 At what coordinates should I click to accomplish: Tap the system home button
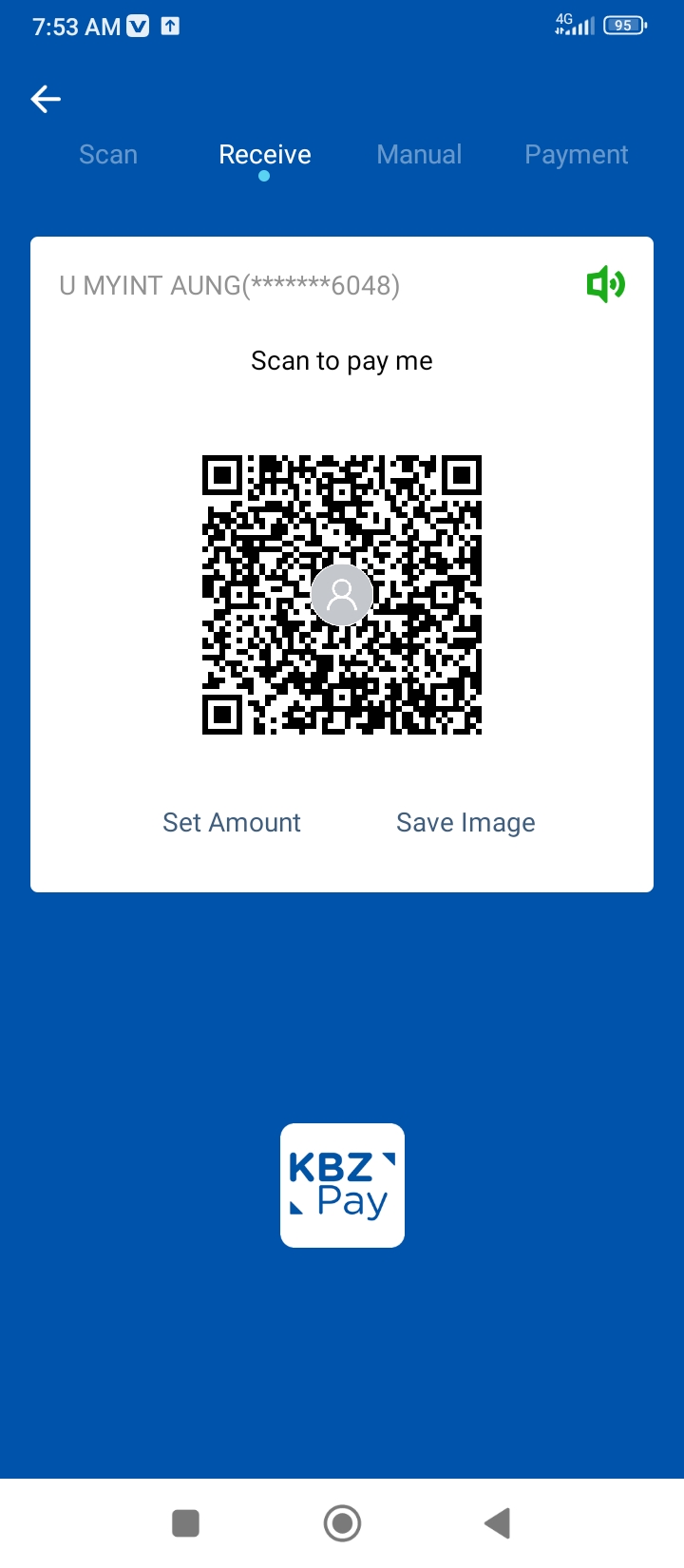342,1523
